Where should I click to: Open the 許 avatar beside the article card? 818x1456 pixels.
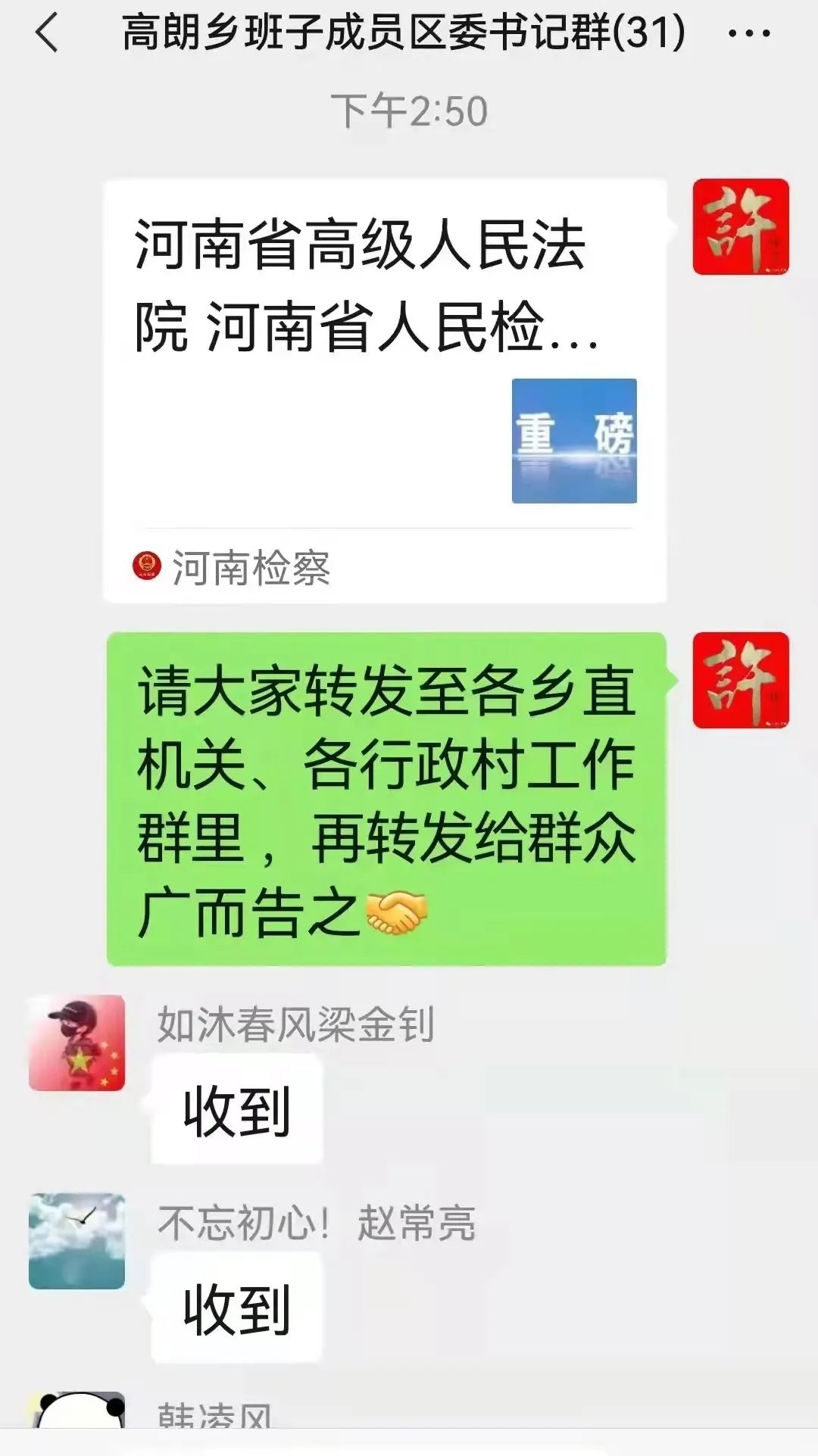740,226
